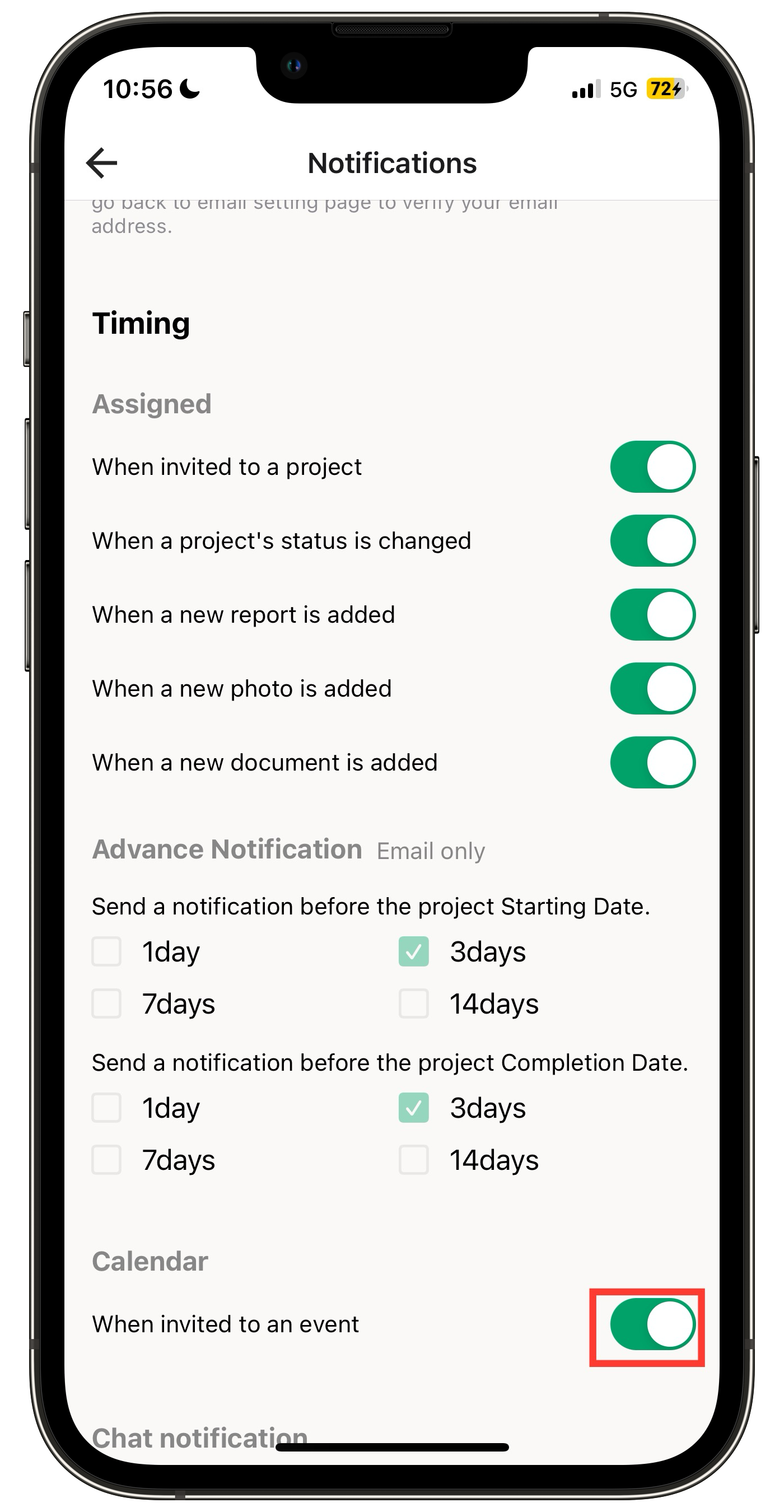Enable 14days before project Starting Date
Image resolution: width=784 pixels, height=1512 pixels.
point(414,1004)
